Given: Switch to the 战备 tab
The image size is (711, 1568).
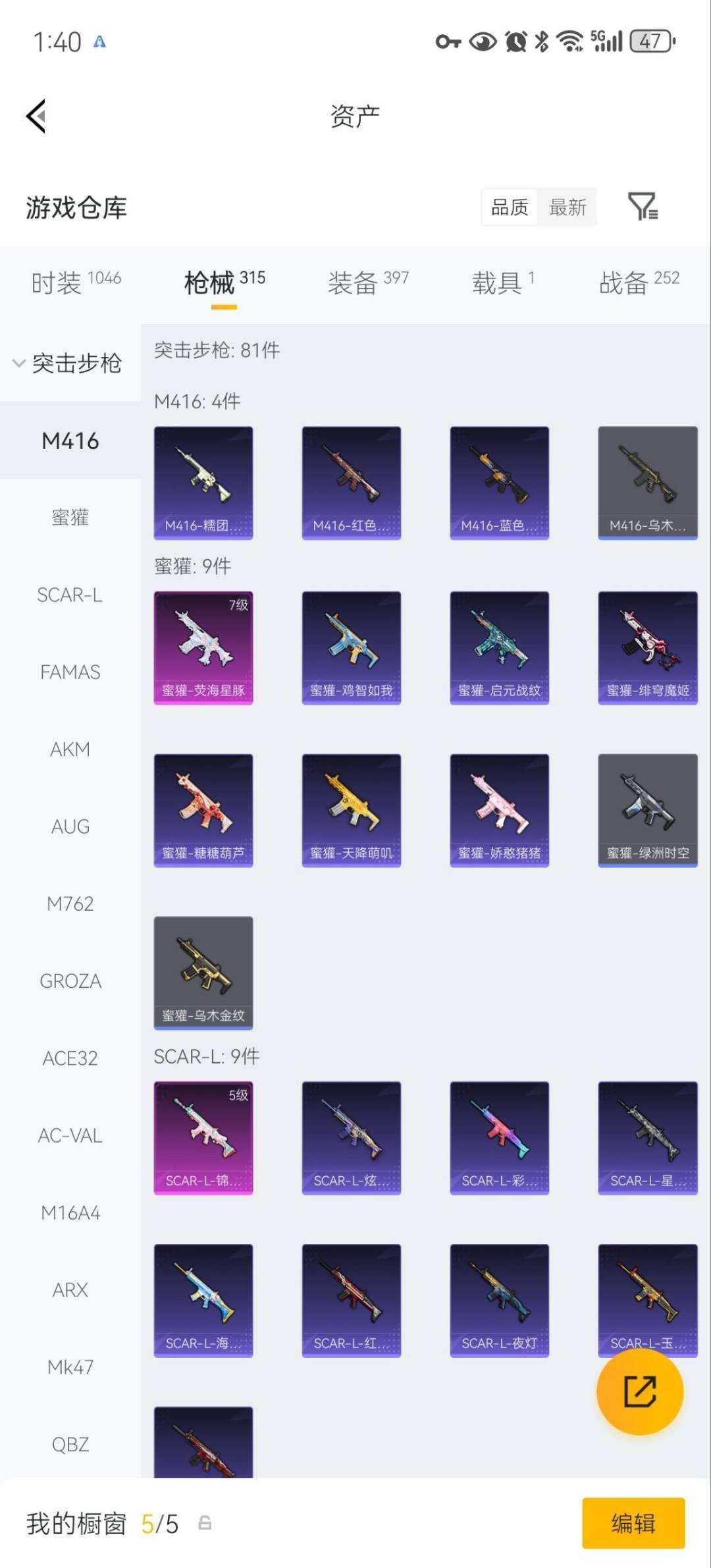Looking at the screenshot, I should coord(639,283).
